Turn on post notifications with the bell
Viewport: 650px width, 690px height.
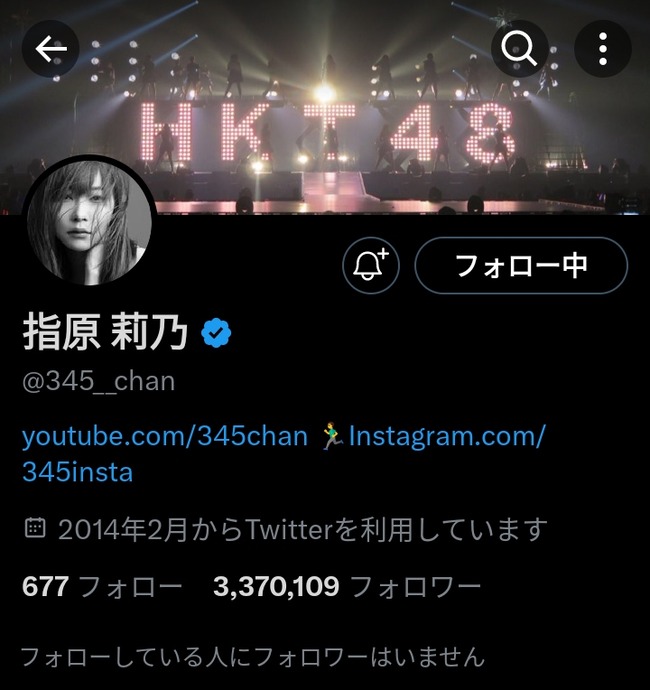tap(372, 265)
